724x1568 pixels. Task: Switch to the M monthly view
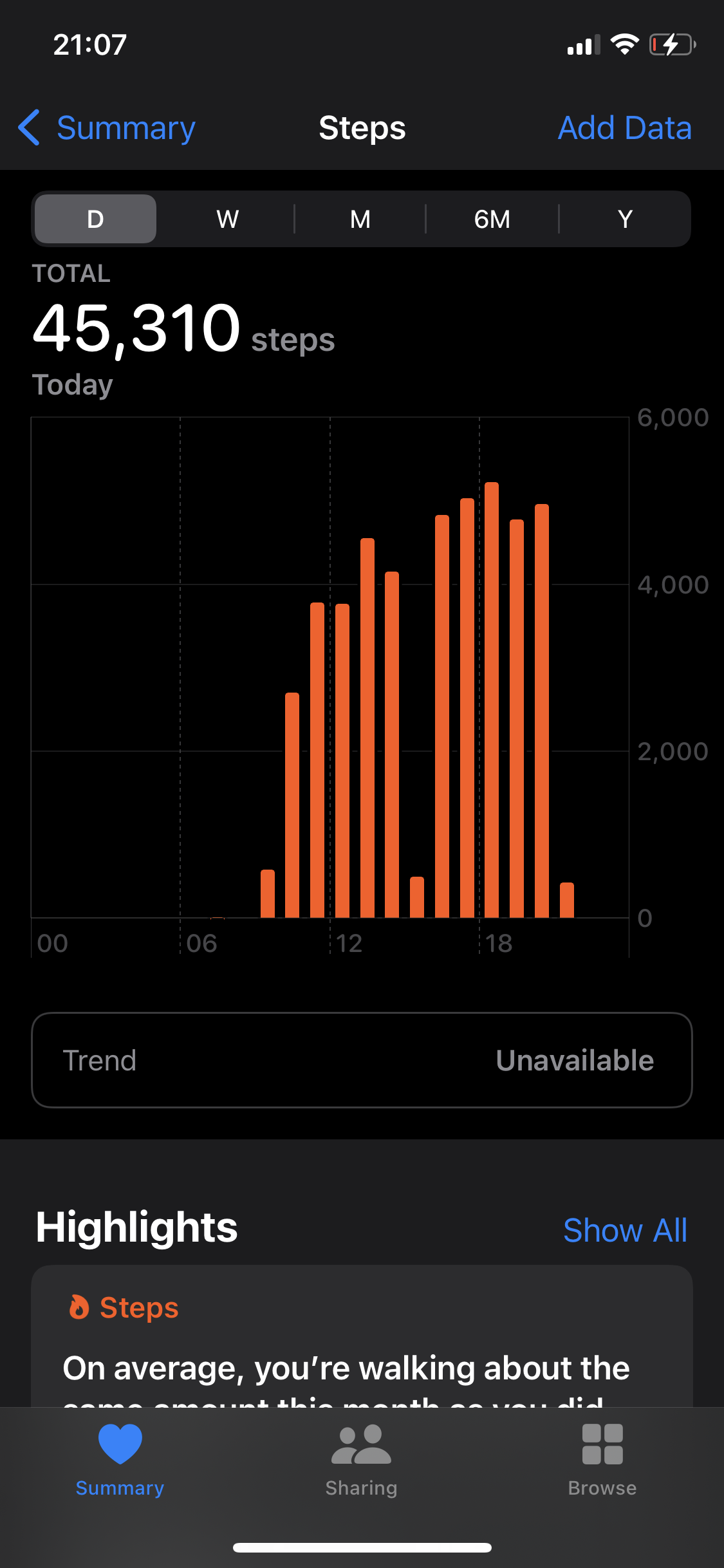pos(360,219)
